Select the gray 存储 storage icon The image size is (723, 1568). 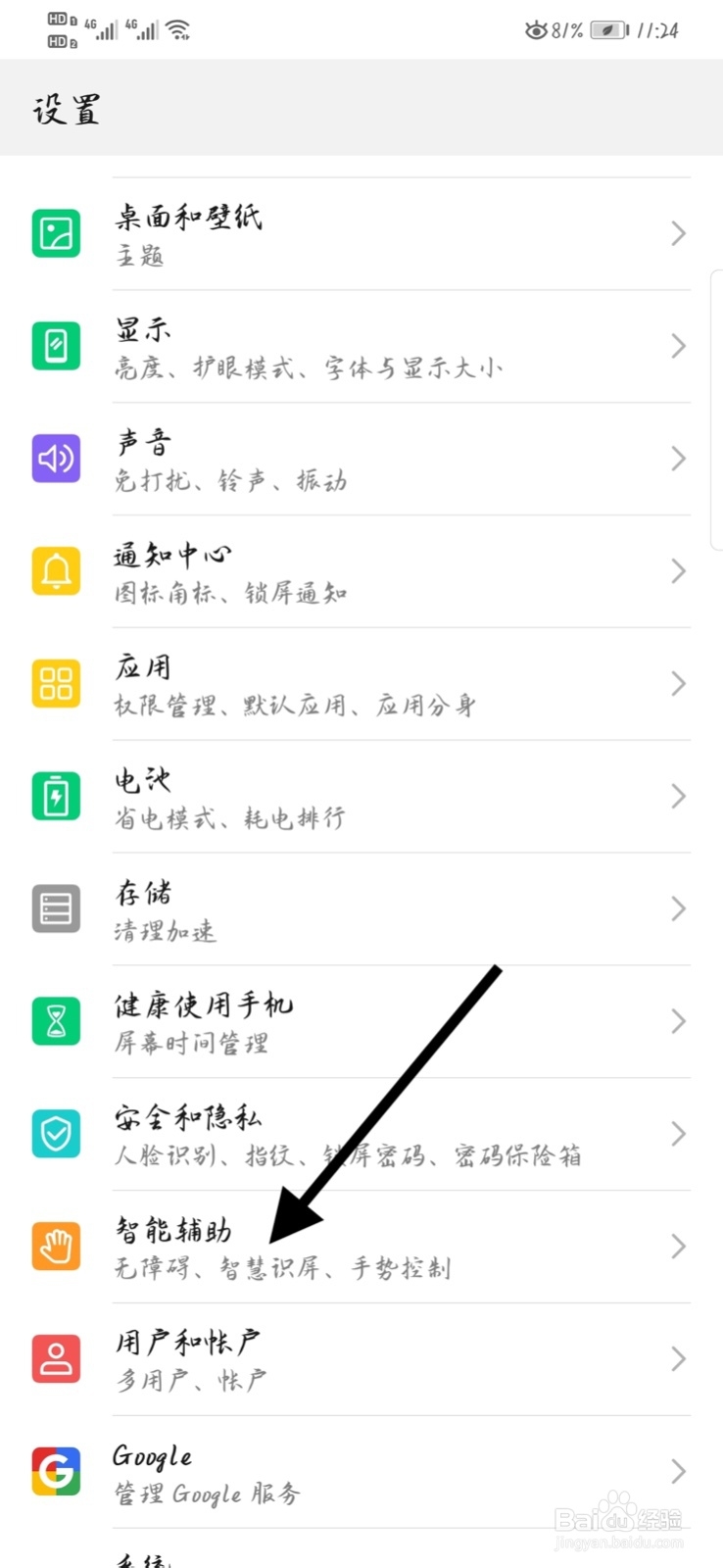(x=56, y=908)
